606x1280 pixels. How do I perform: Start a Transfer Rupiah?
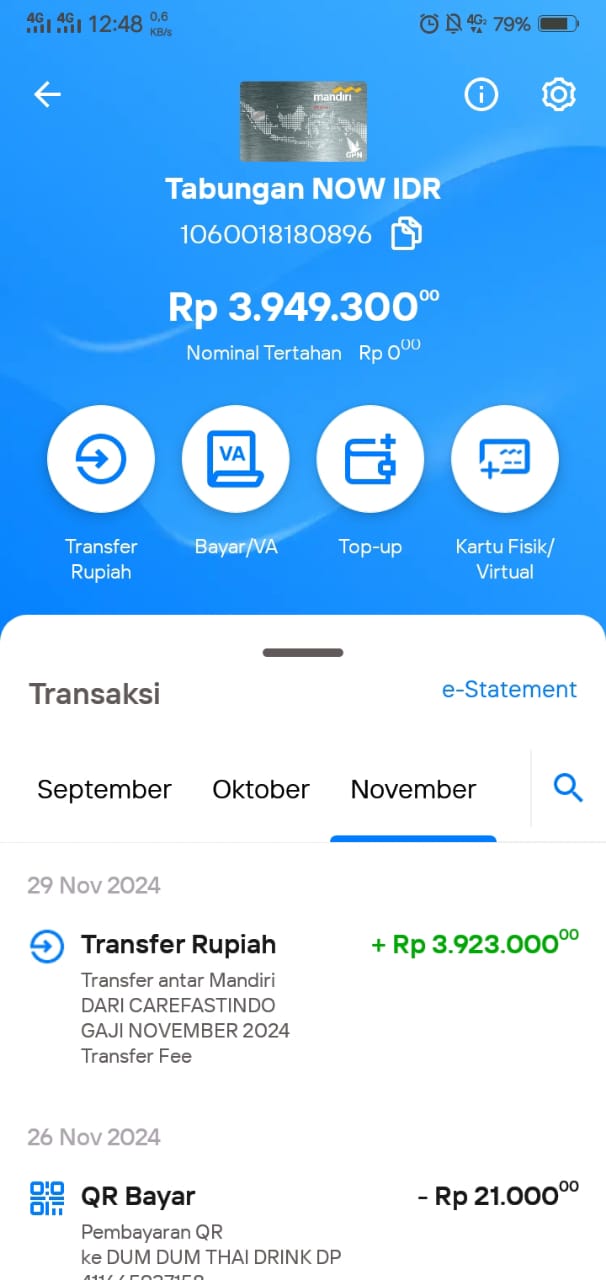101,459
